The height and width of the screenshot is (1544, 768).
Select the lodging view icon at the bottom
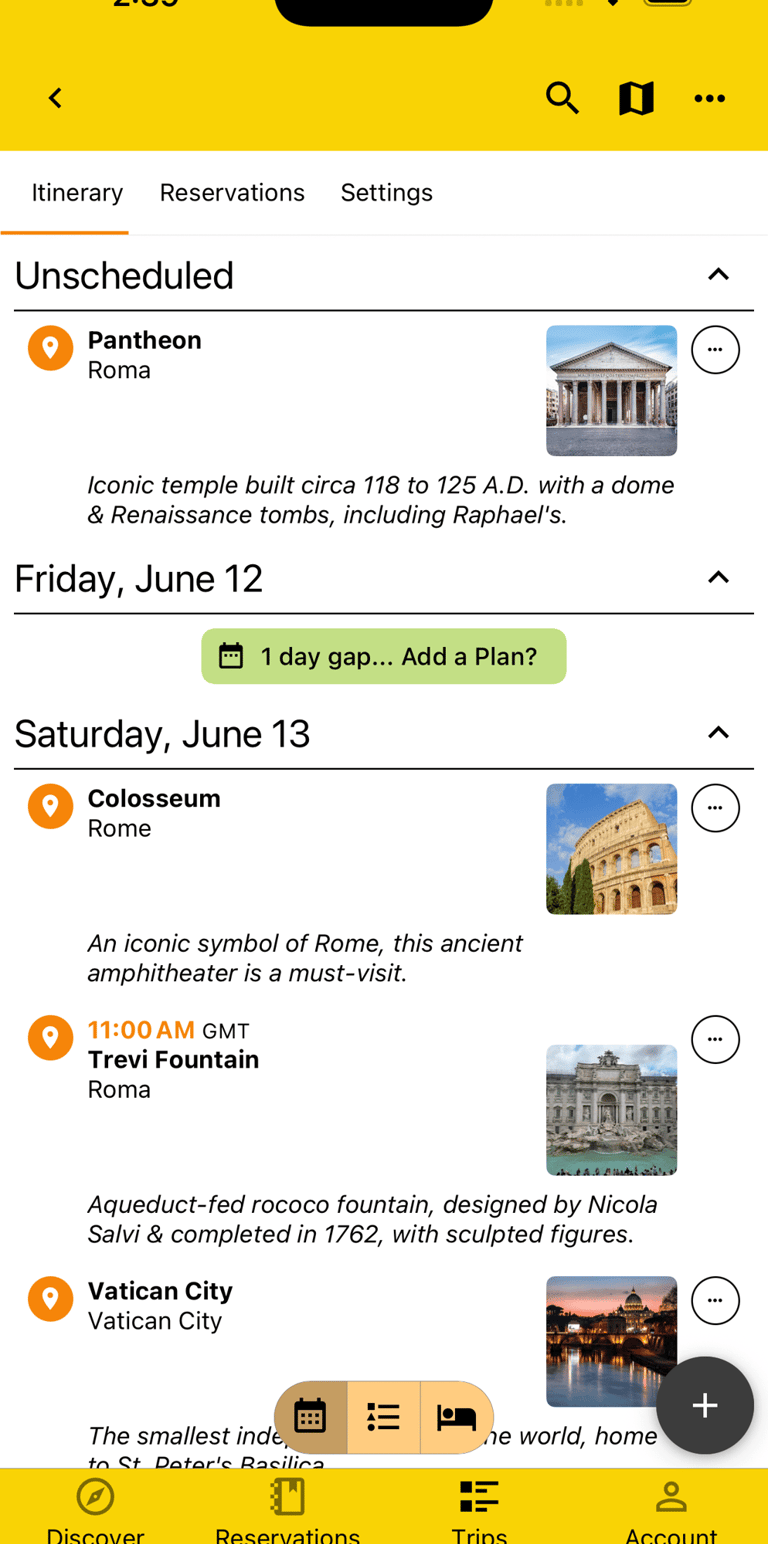point(456,1416)
